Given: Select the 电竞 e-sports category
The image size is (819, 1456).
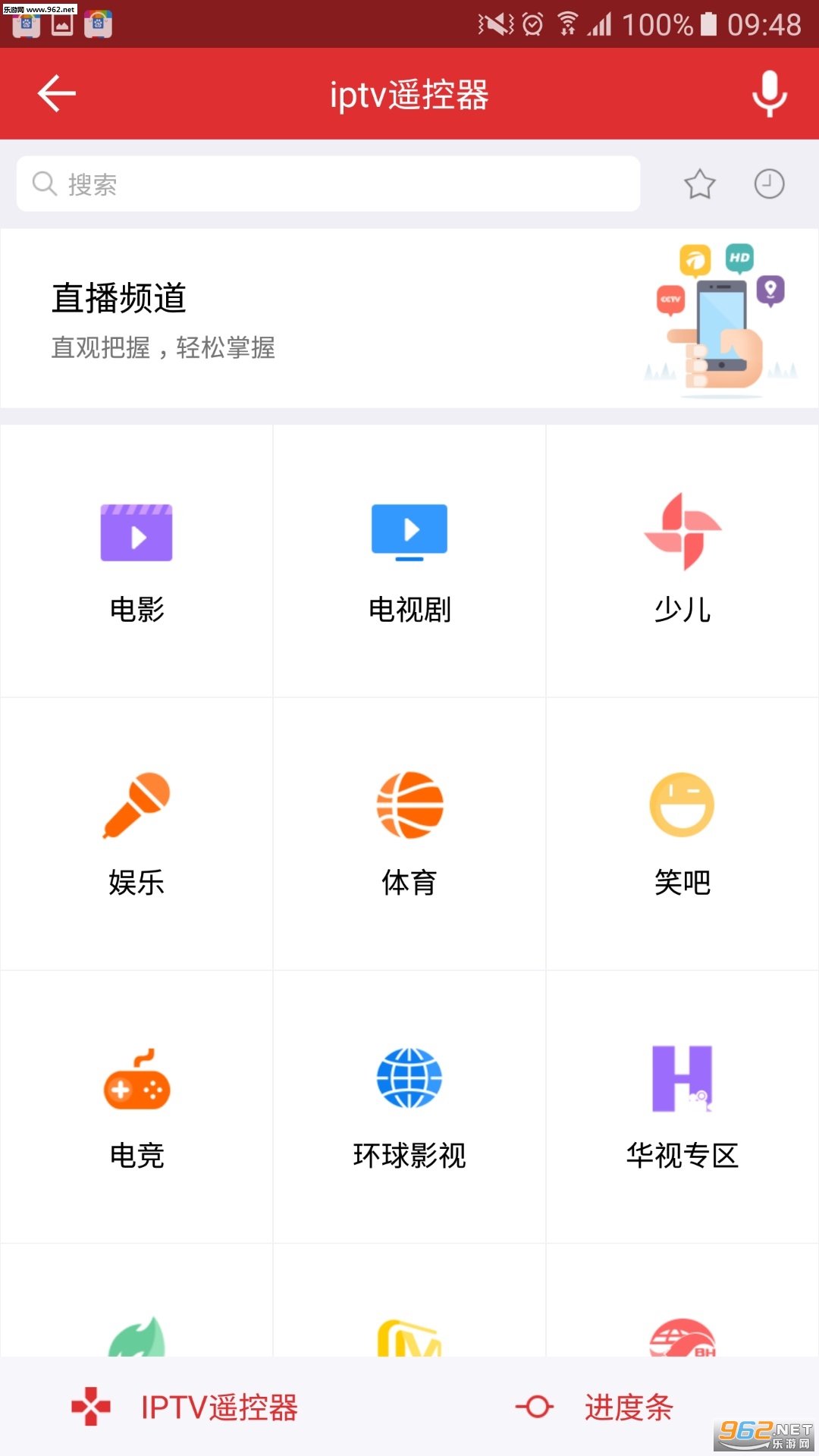Looking at the screenshot, I should [136, 1107].
